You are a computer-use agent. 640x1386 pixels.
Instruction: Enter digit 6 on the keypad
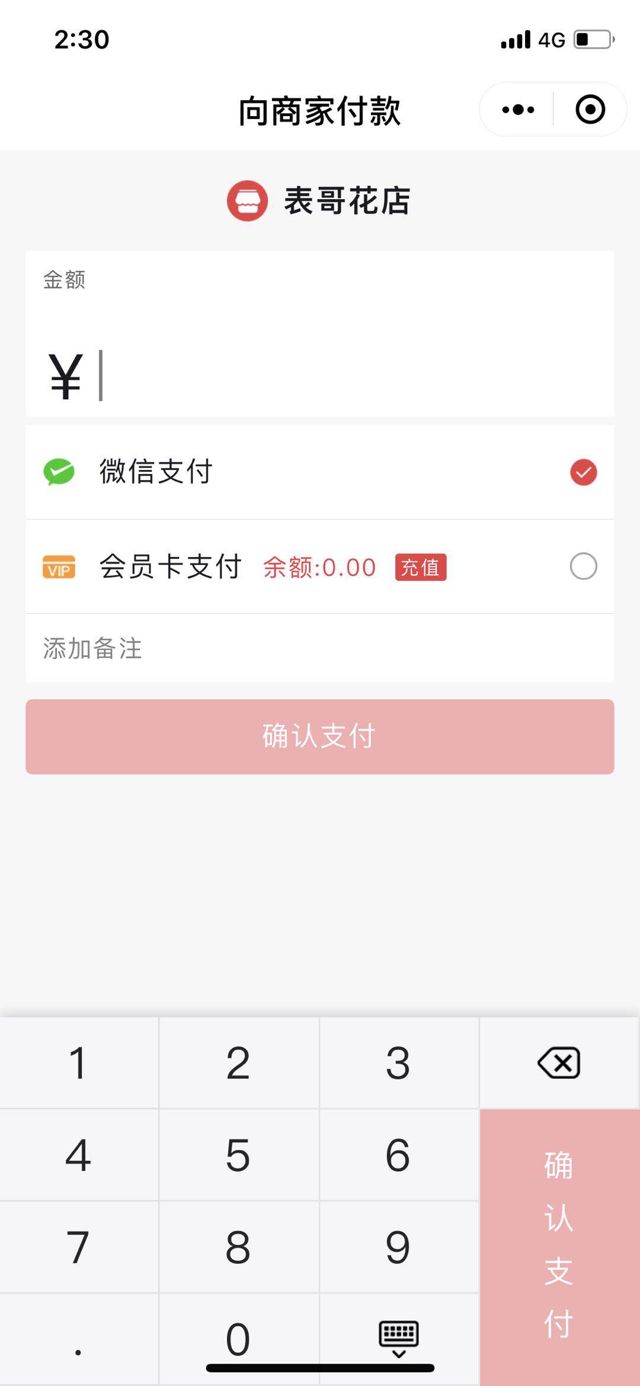[398, 1156]
